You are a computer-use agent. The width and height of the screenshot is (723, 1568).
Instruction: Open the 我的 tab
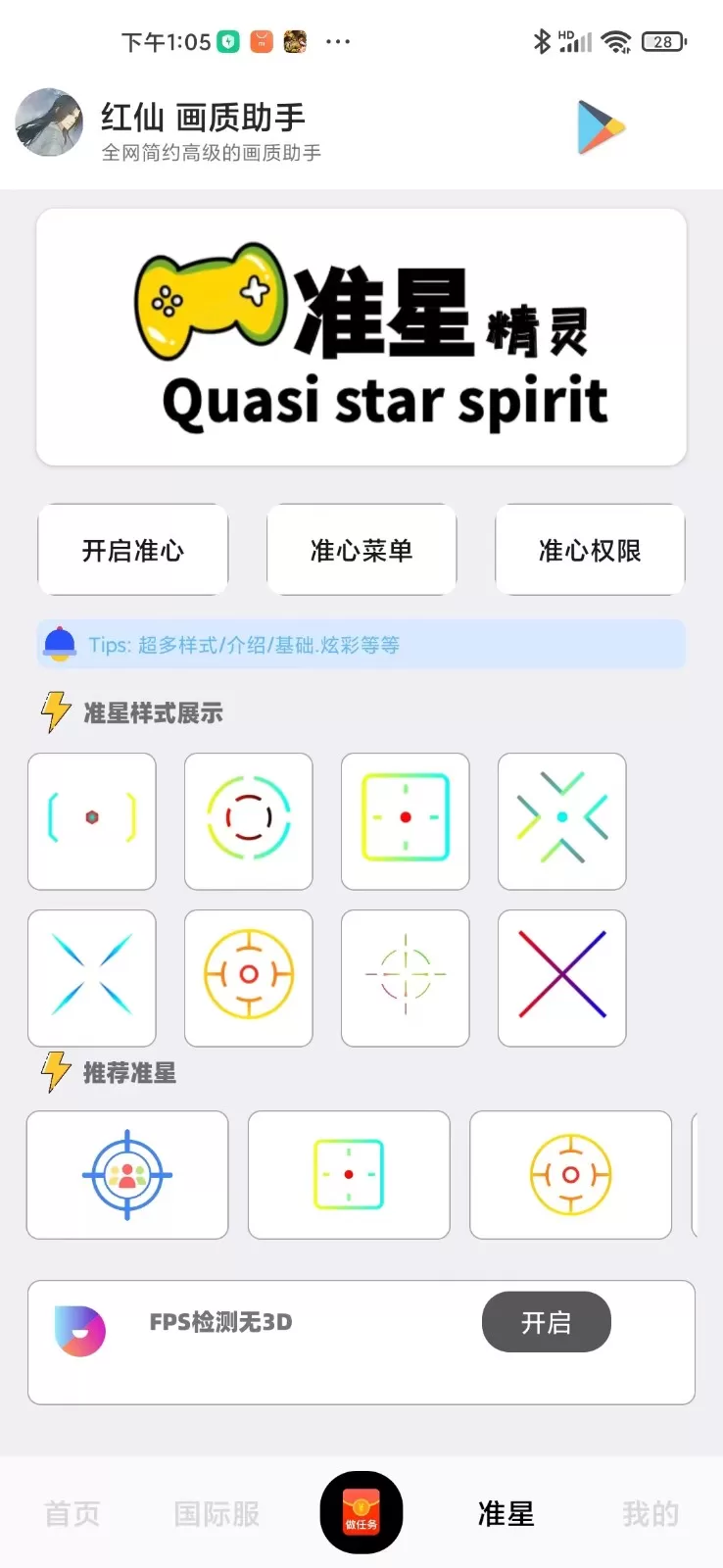coord(649,1512)
